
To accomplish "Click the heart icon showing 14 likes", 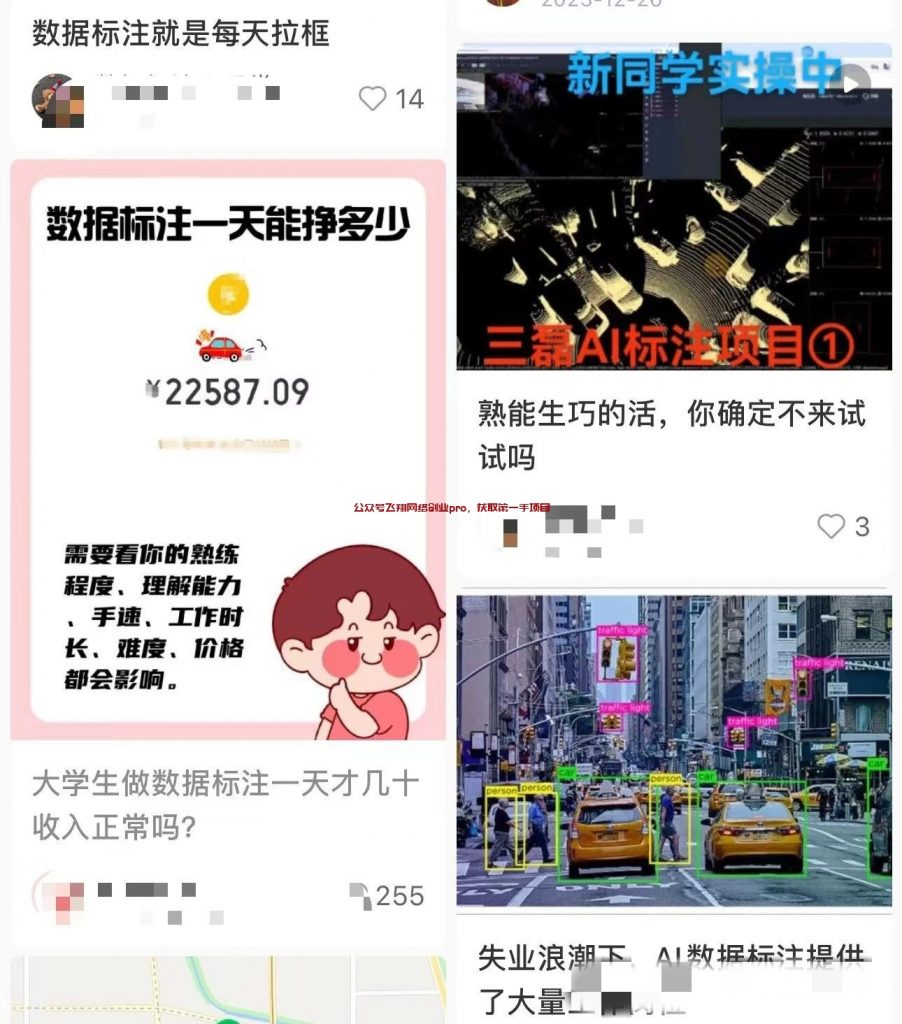I will click(x=372, y=99).
